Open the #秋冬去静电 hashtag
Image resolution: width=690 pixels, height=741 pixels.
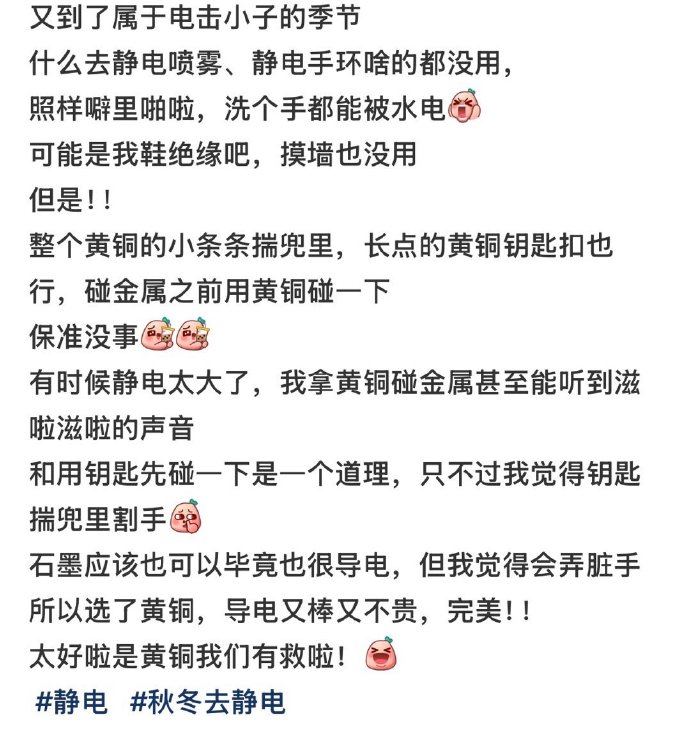point(208,702)
